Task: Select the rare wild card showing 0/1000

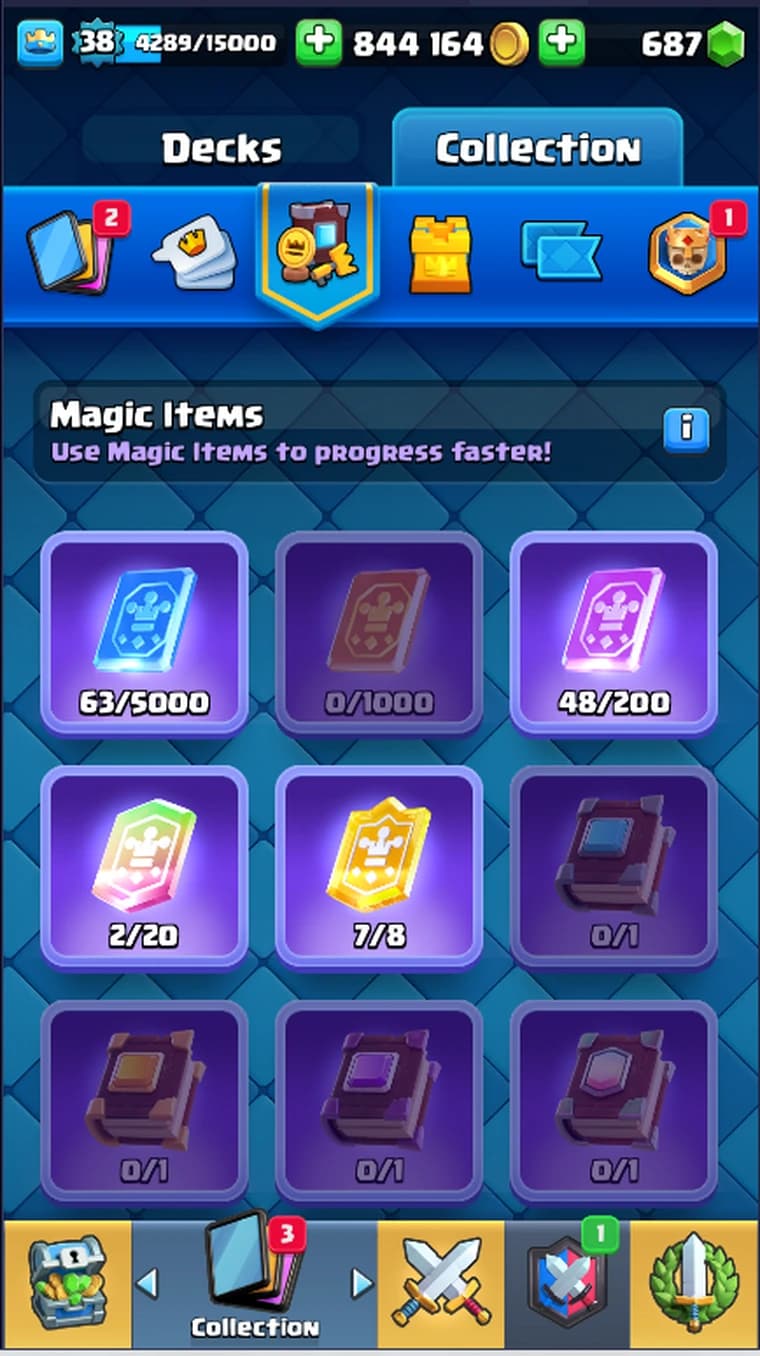Action: [378, 633]
